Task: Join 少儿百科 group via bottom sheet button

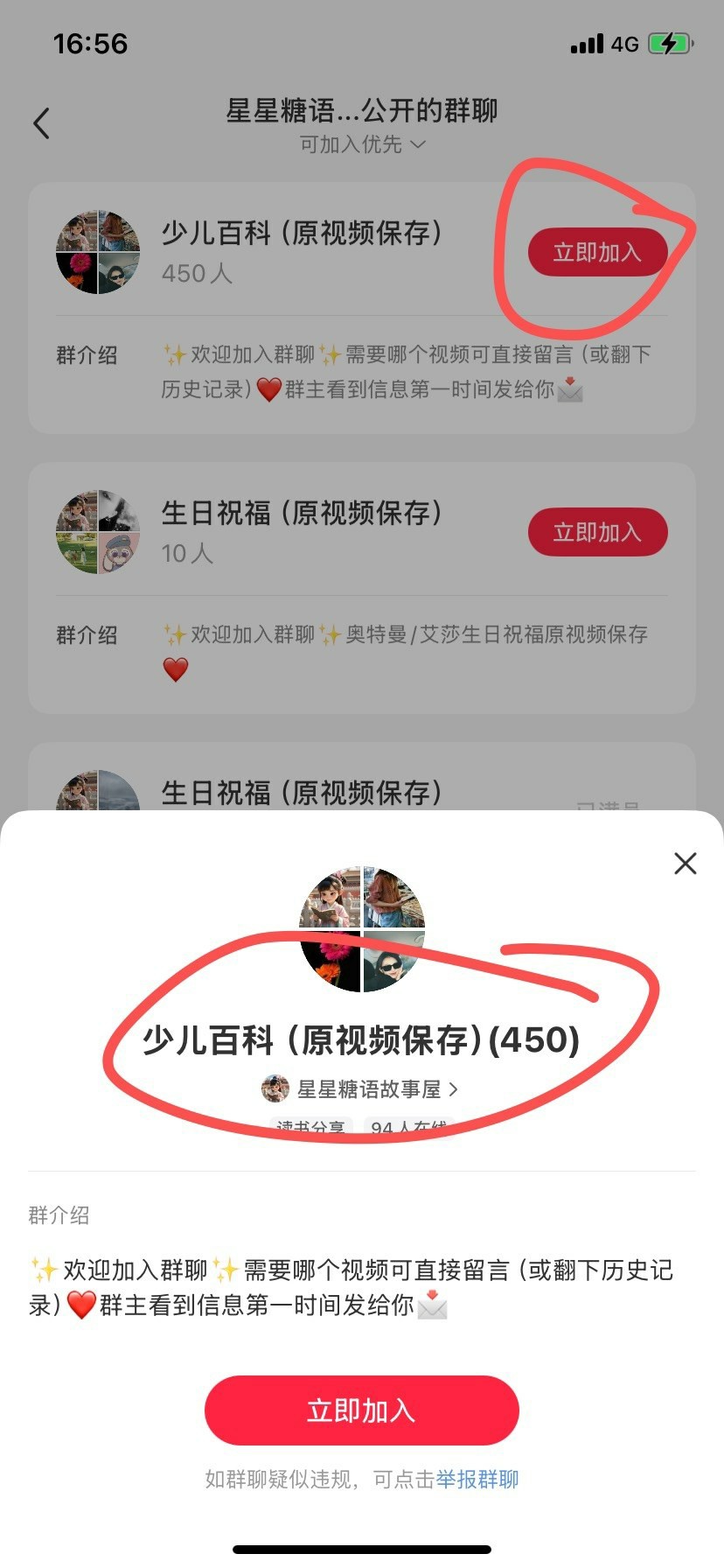Action: click(361, 1410)
